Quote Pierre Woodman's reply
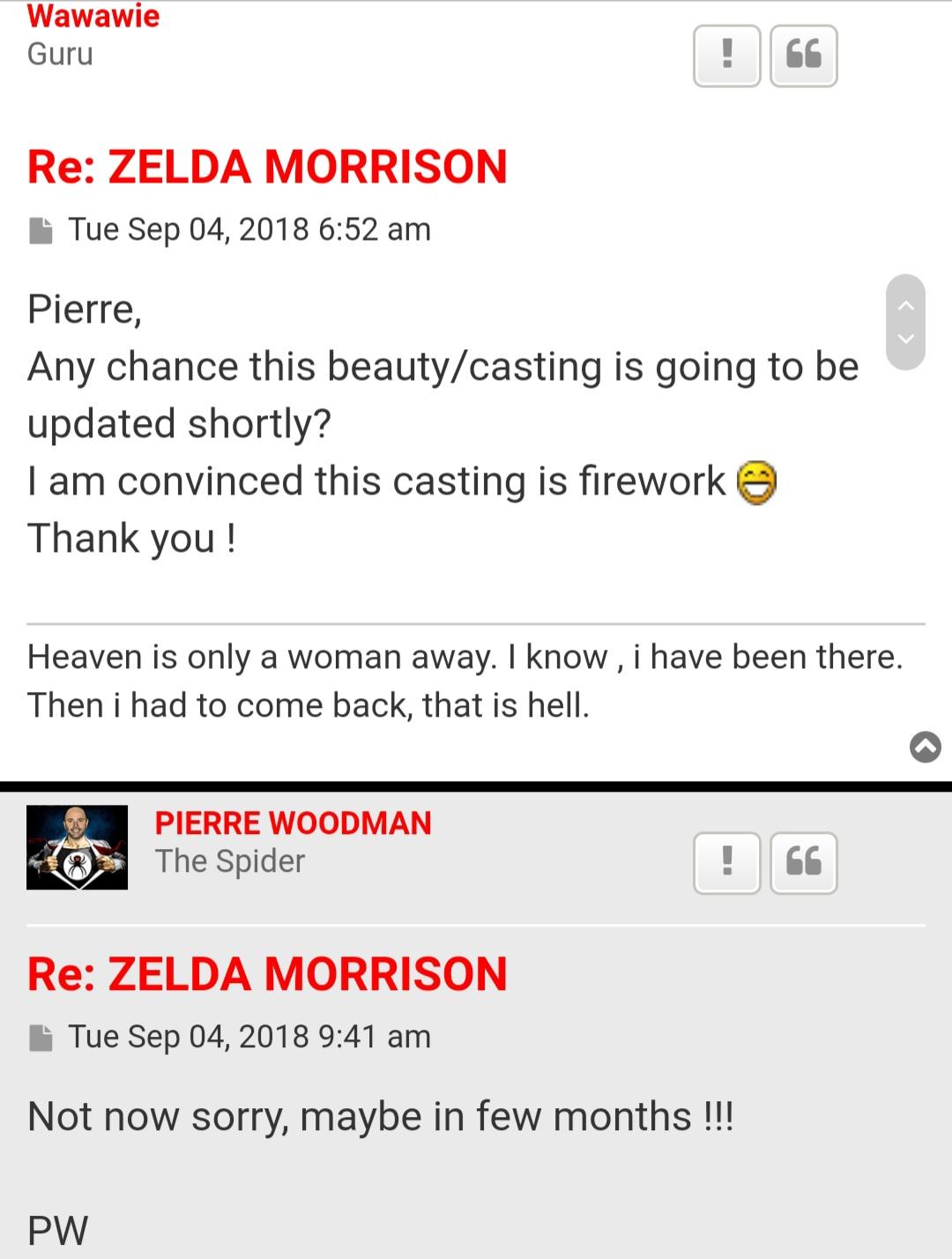 coord(803,862)
